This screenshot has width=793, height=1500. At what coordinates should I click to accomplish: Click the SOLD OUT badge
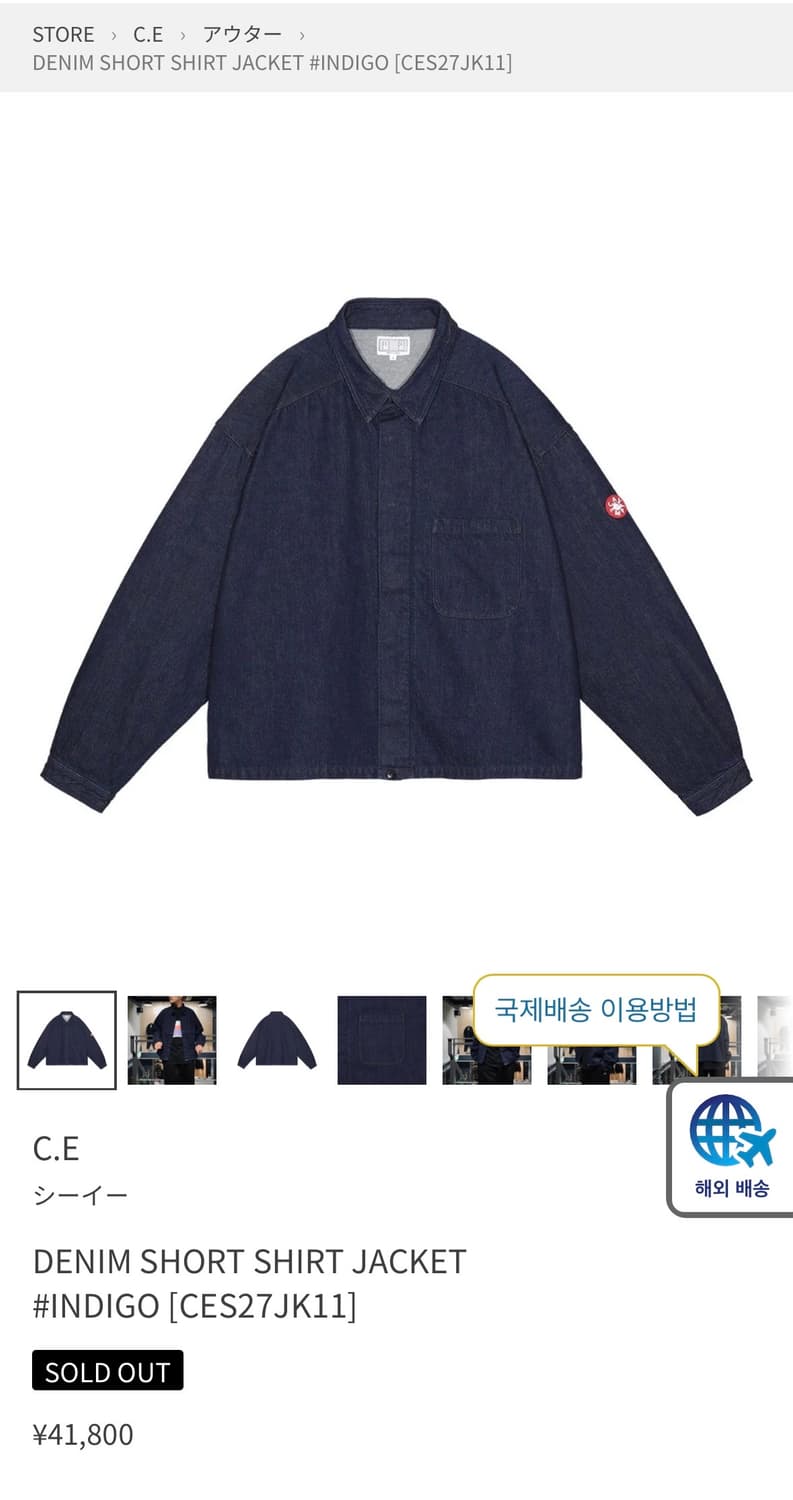[108, 1371]
